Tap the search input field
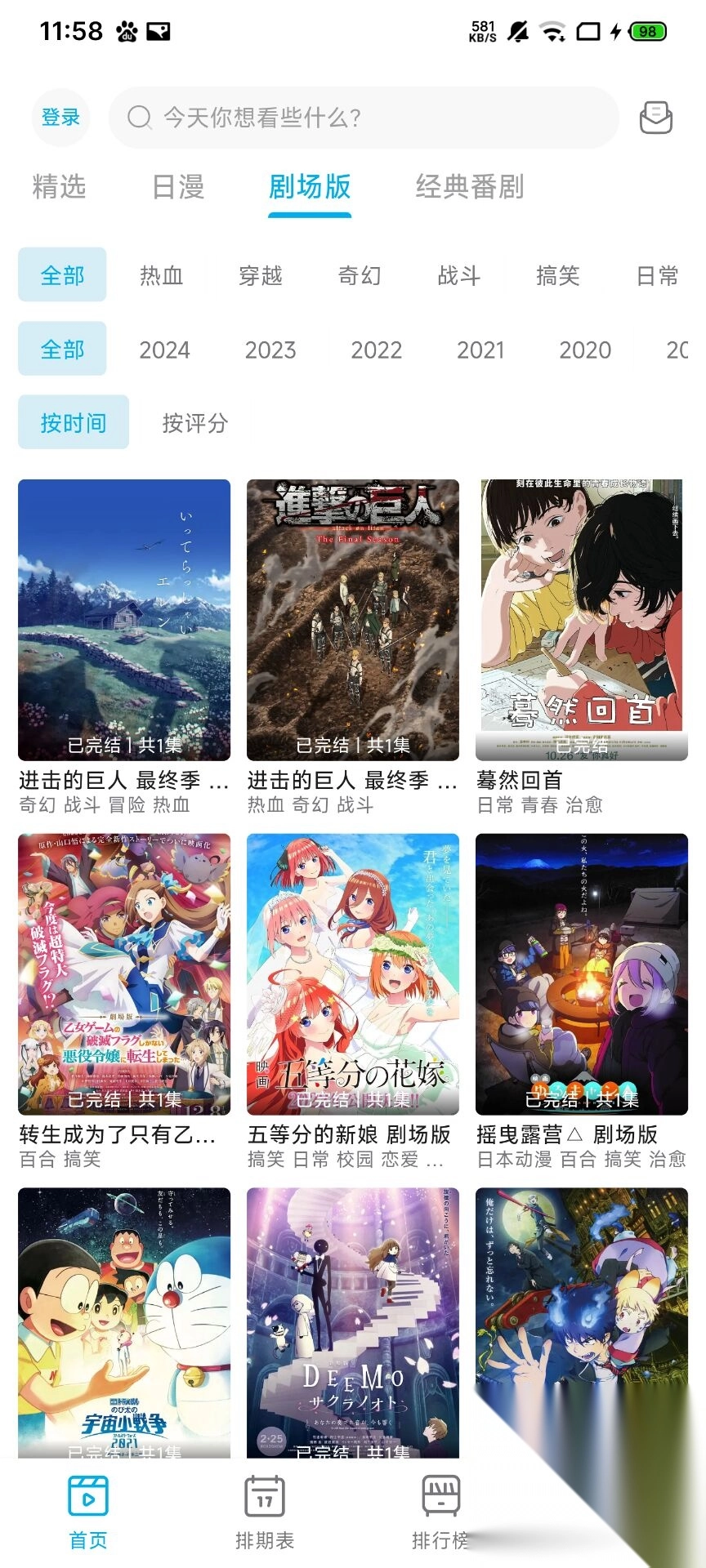 pos(360,117)
